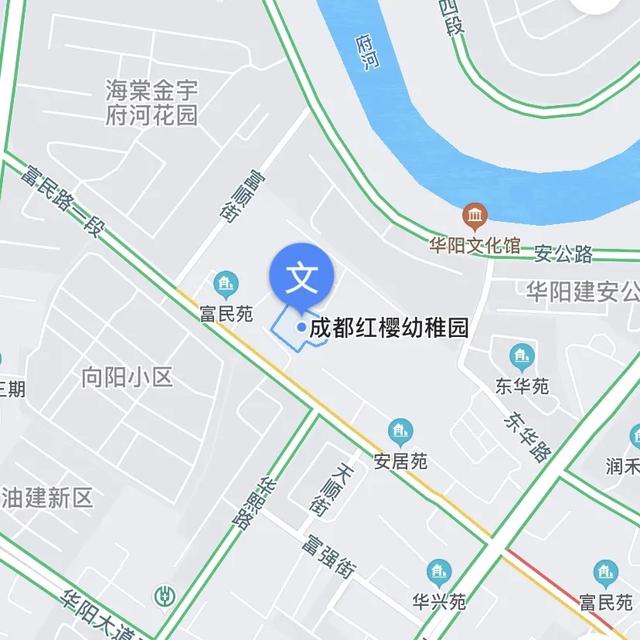Screen dimensions: 640x640
Task: Select the 华兴苑 residential marker
Action: (439, 573)
